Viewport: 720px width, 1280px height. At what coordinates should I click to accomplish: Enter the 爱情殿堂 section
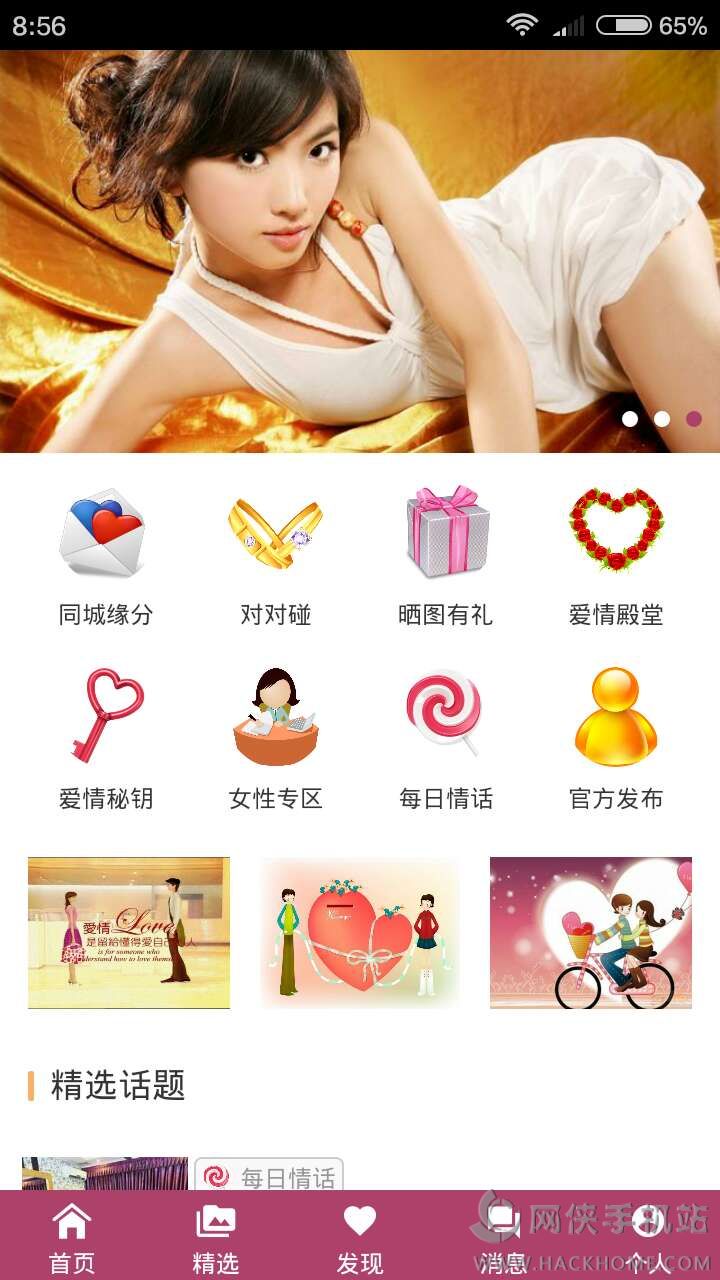pyautogui.click(x=616, y=555)
